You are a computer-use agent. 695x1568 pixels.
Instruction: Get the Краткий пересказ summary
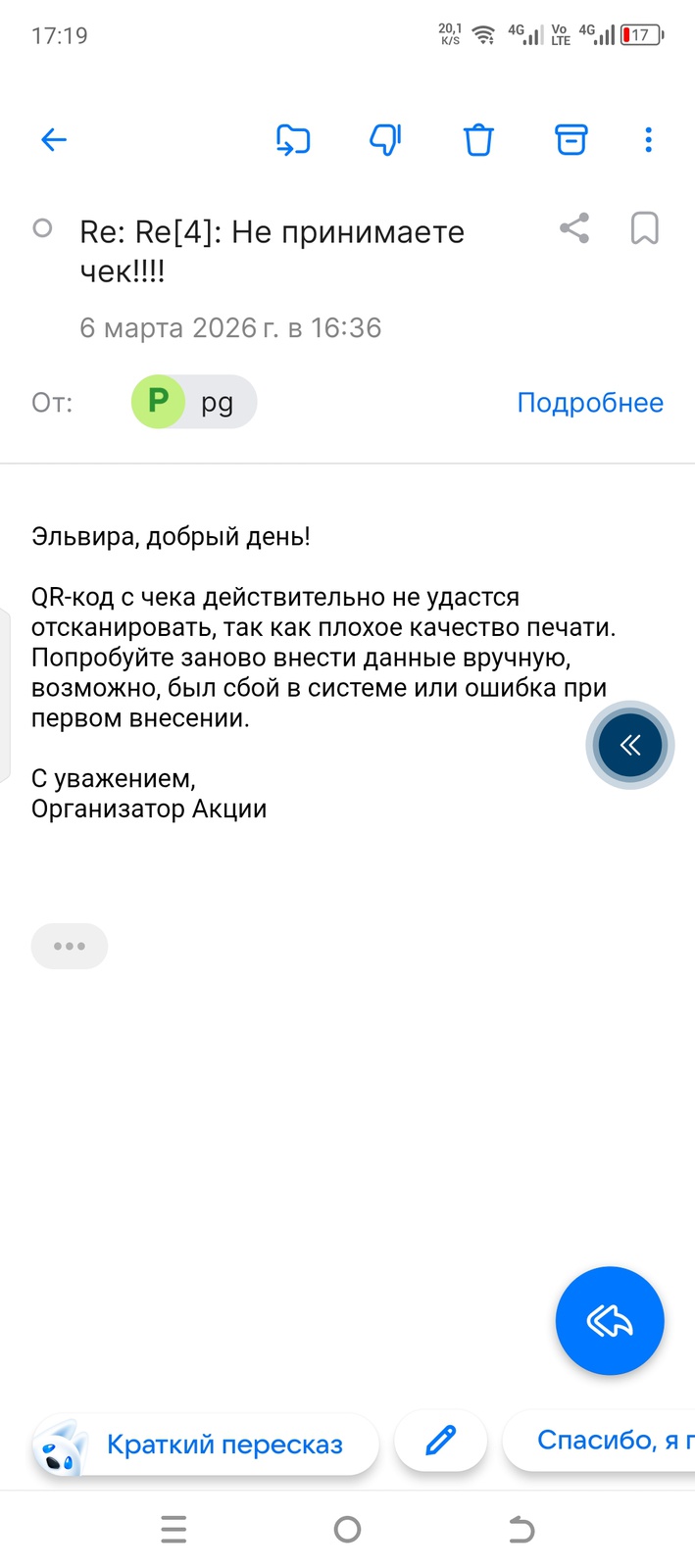click(x=206, y=1445)
